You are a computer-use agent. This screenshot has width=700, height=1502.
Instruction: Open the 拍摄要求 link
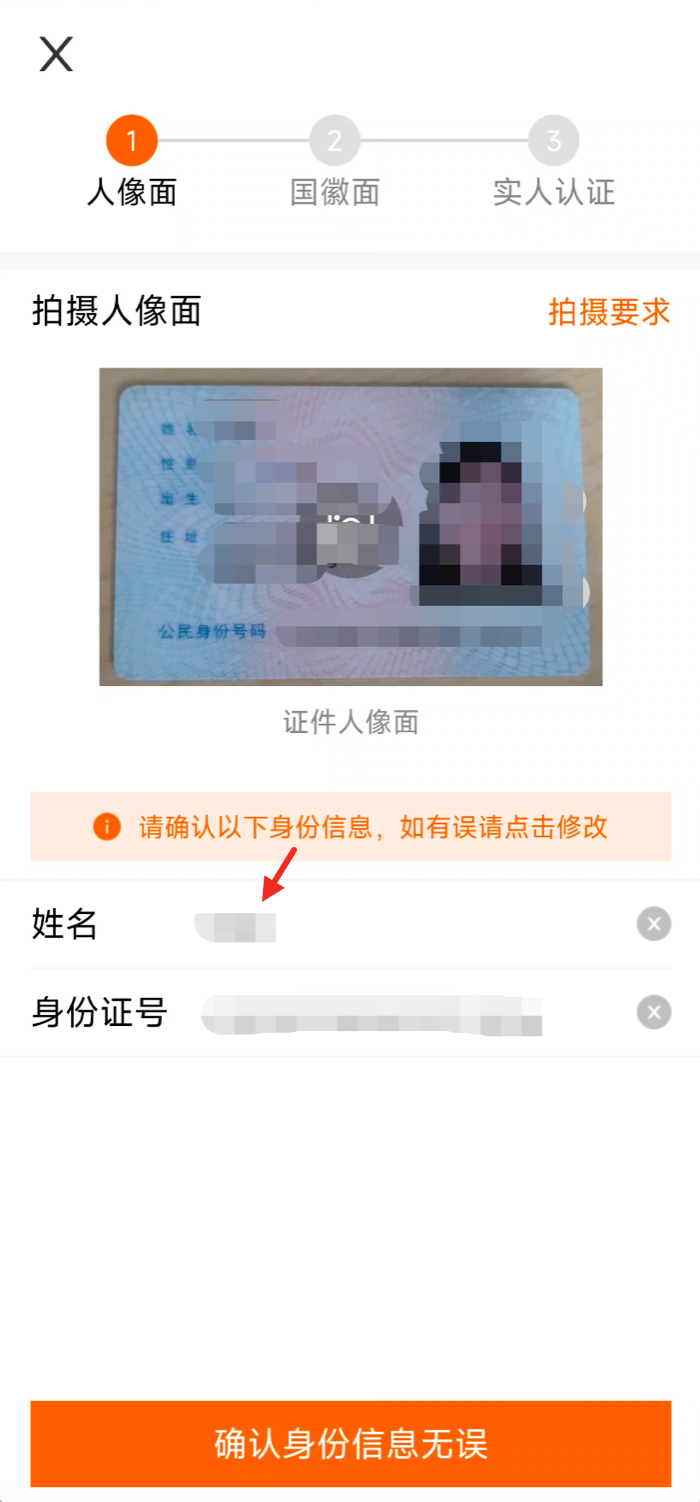click(609, 312)
